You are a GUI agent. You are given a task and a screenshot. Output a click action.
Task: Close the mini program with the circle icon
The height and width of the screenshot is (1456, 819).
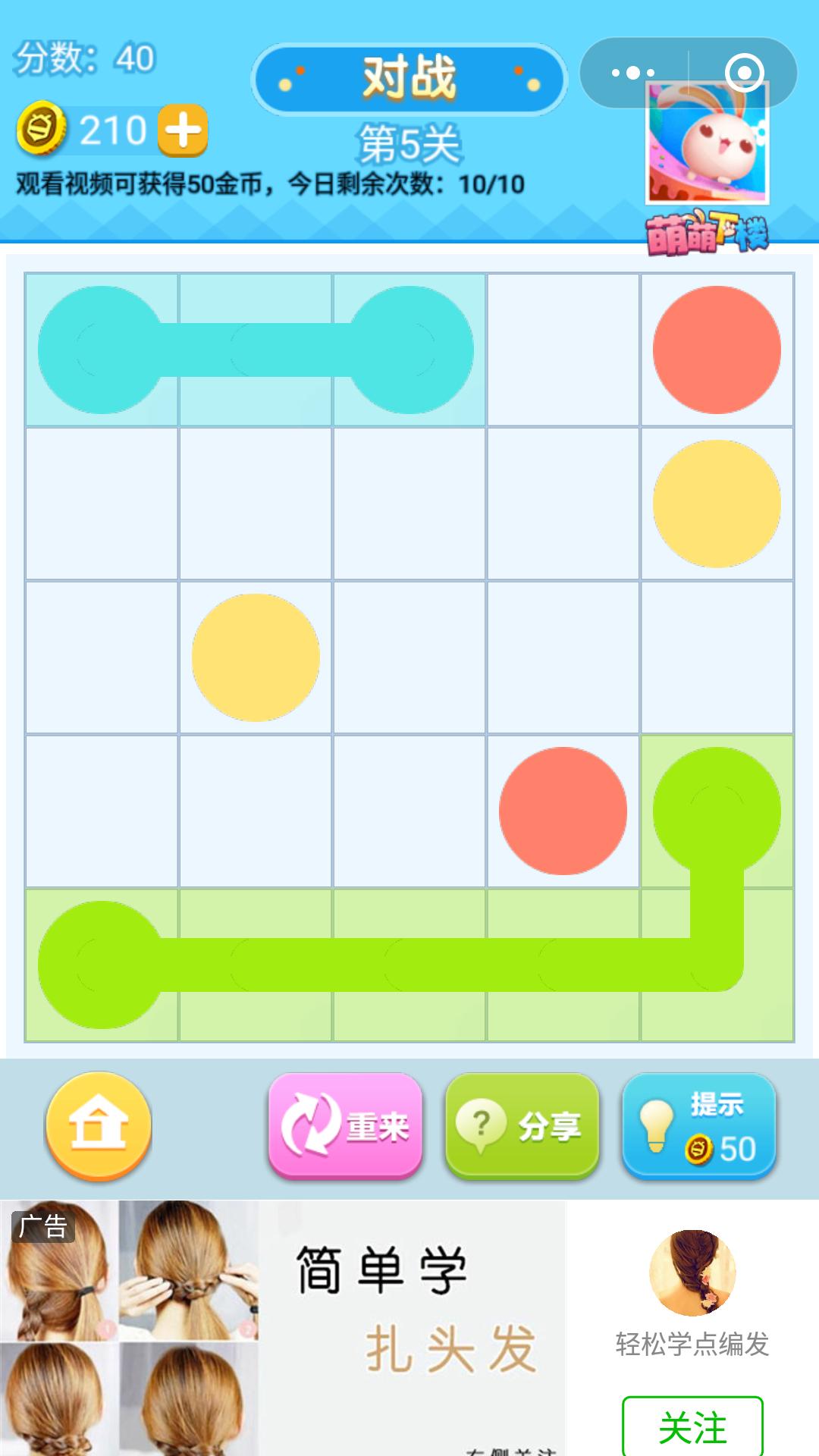pos(743,73)
